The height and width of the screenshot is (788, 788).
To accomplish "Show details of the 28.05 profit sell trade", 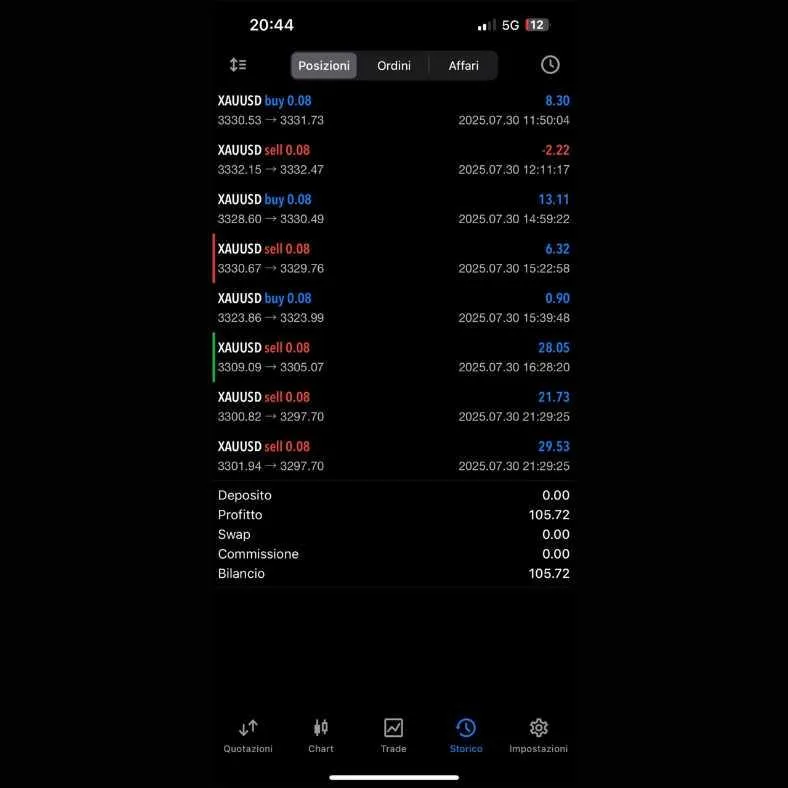I will (393, 357).
